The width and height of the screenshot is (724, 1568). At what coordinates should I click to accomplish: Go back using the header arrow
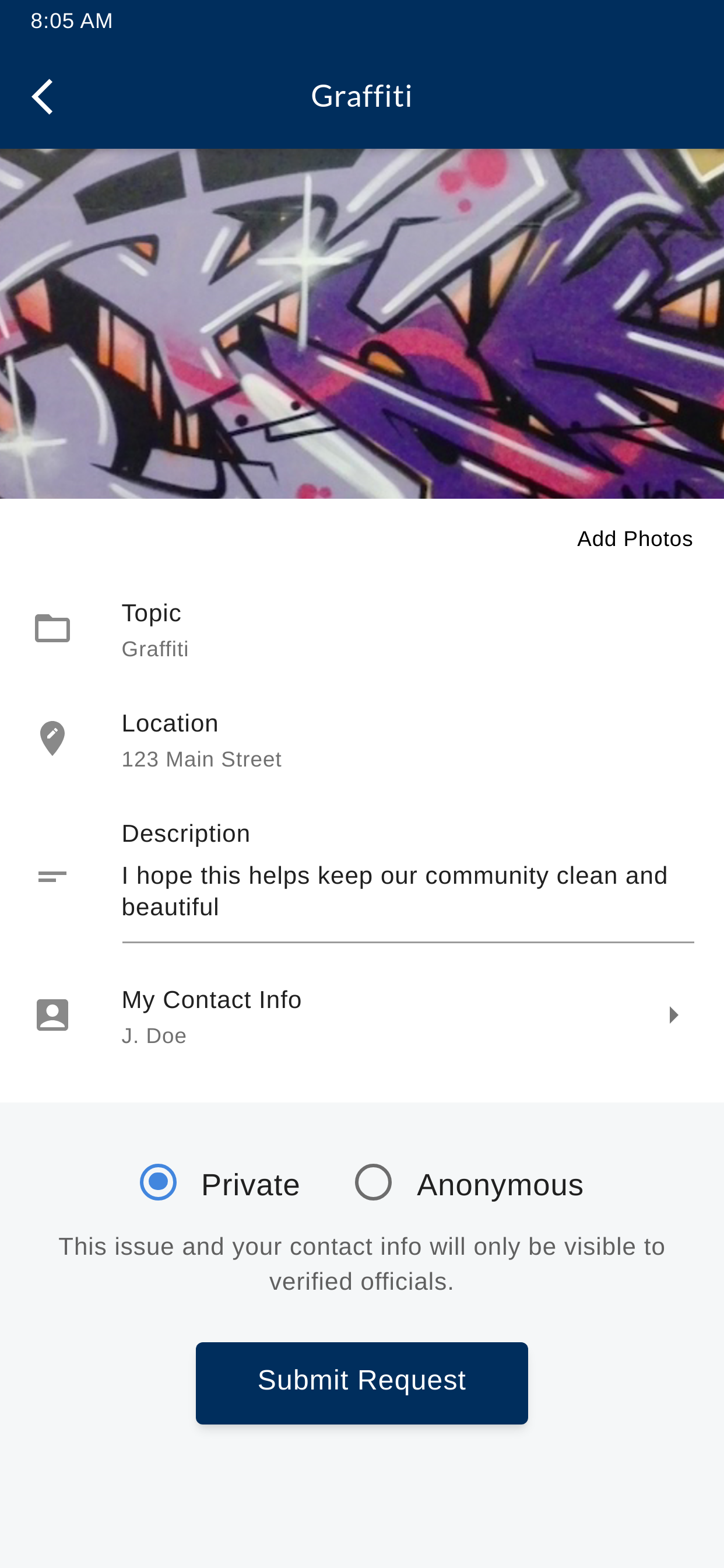[43, 96]
